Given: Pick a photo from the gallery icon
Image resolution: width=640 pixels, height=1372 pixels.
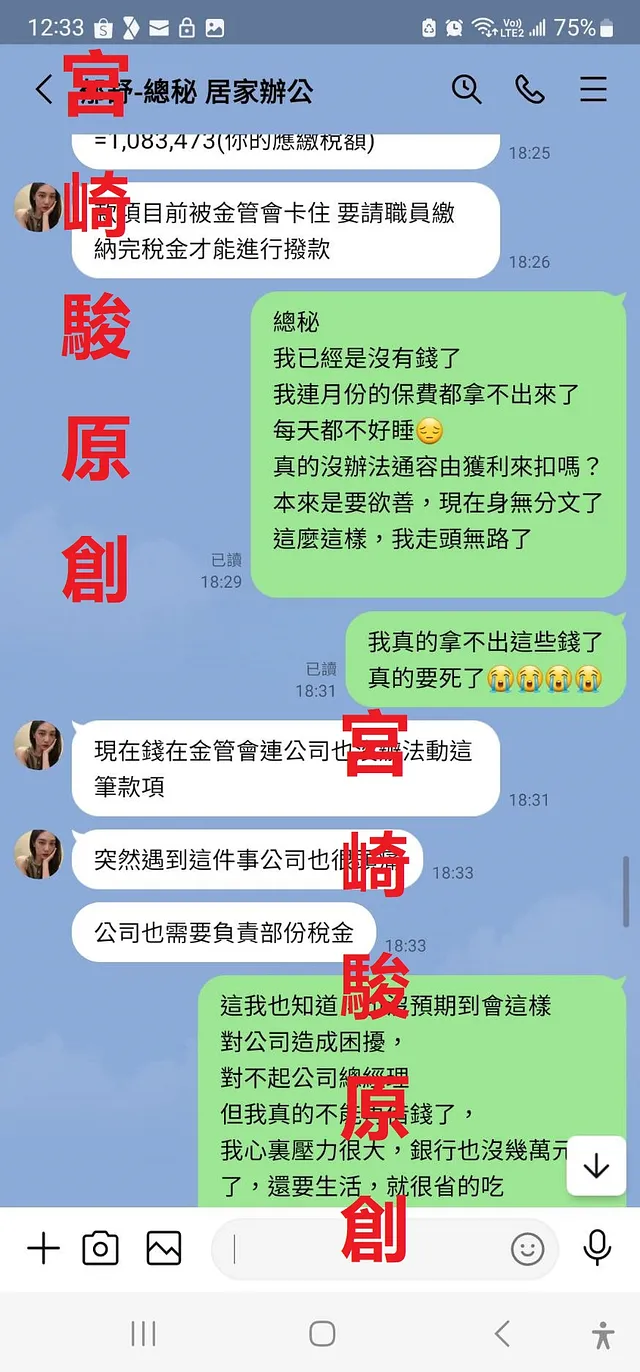Looking at the screenshot, I should [x=164, y=1248].
